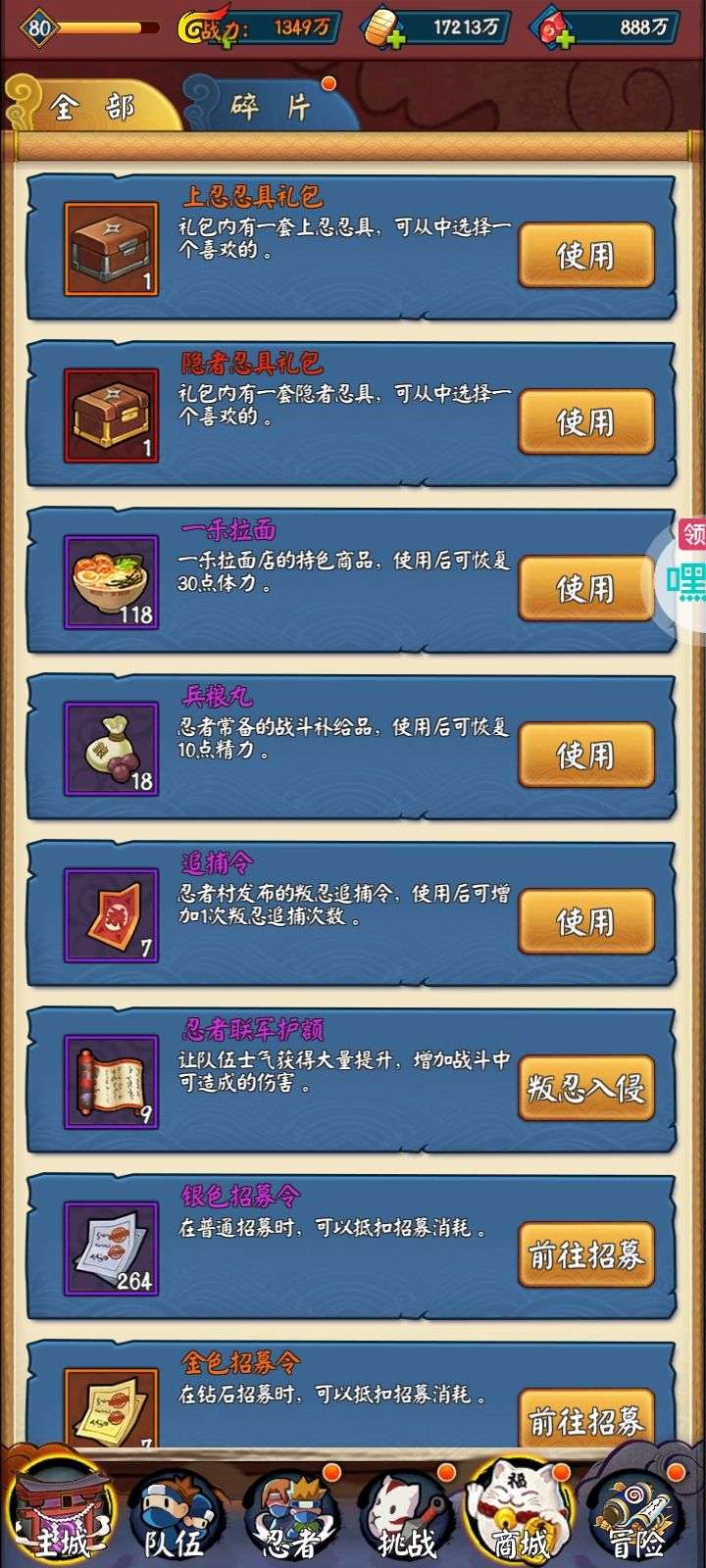
Task: Use the 上忍忍具礼包 gift pack
Action: (585, 255)
